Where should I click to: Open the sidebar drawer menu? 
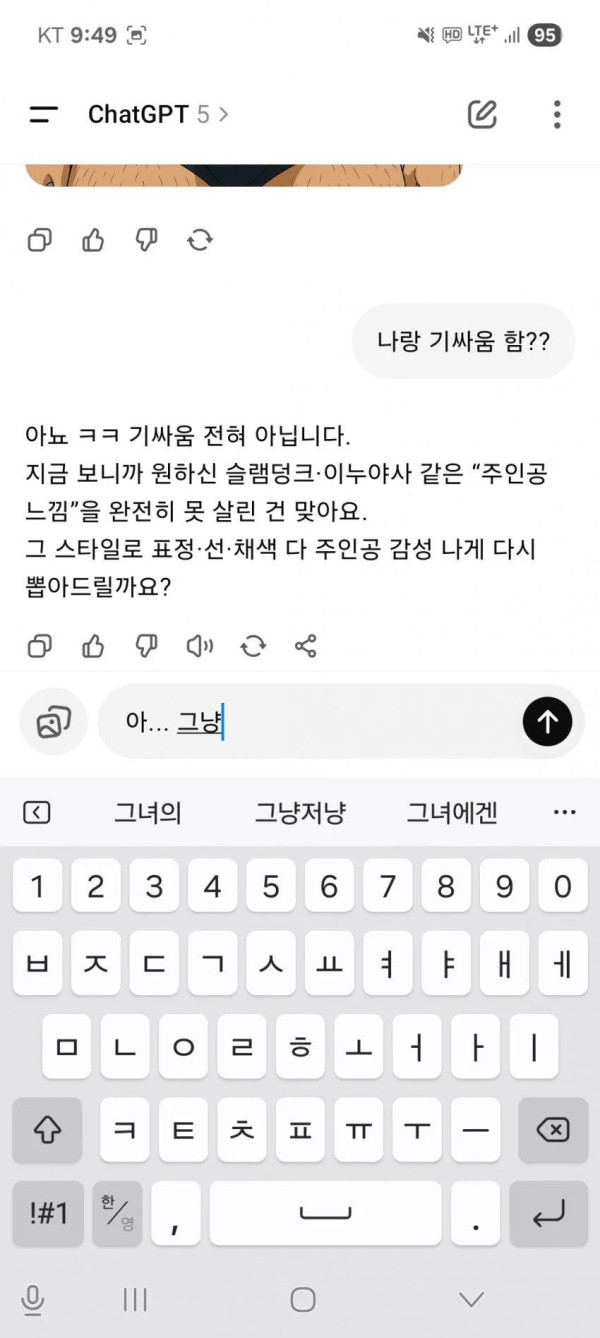(x=43, y=114)
